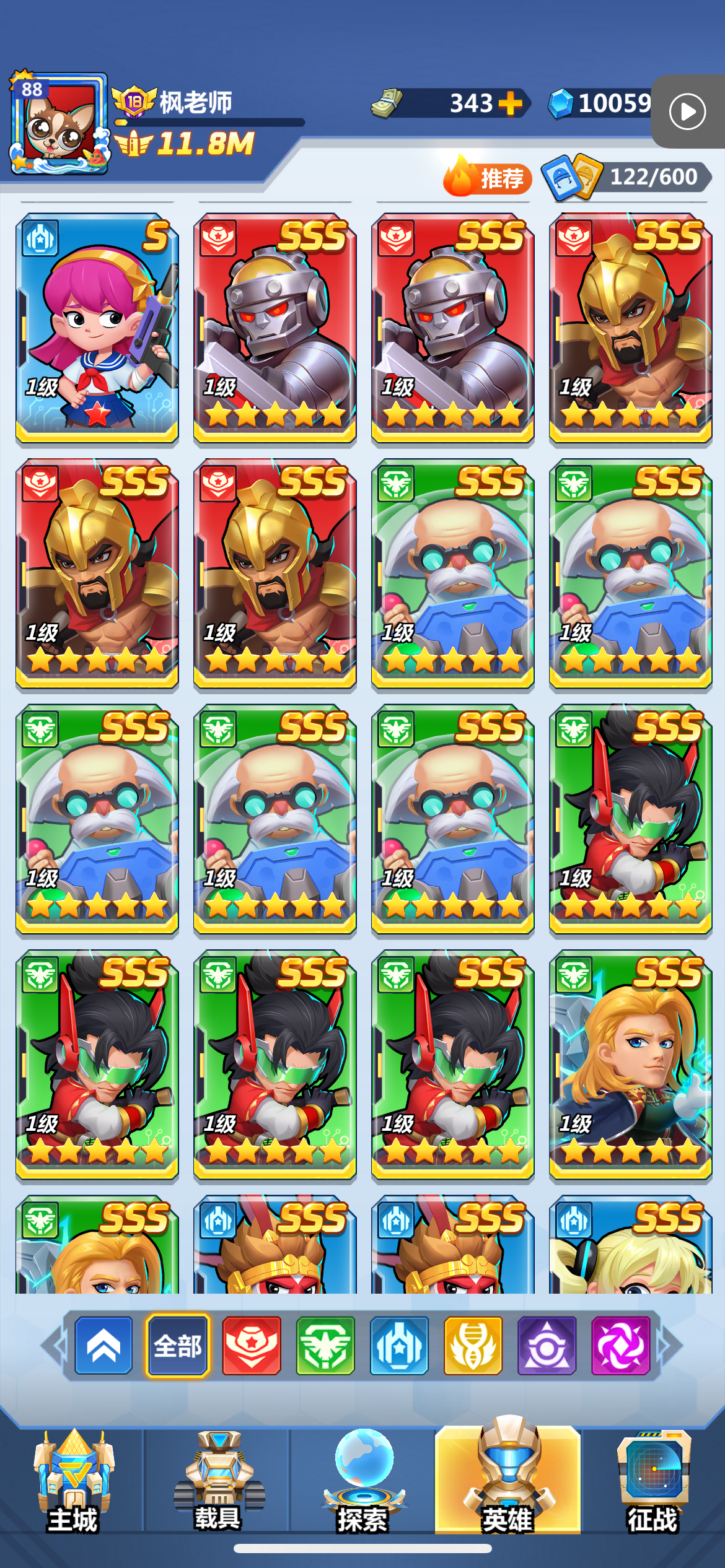Image resolution: width=725 pixels, height=1568 pixels.
Task: Add more cash with the plus button
Action: pyautogui.click(x=510, y=103)
